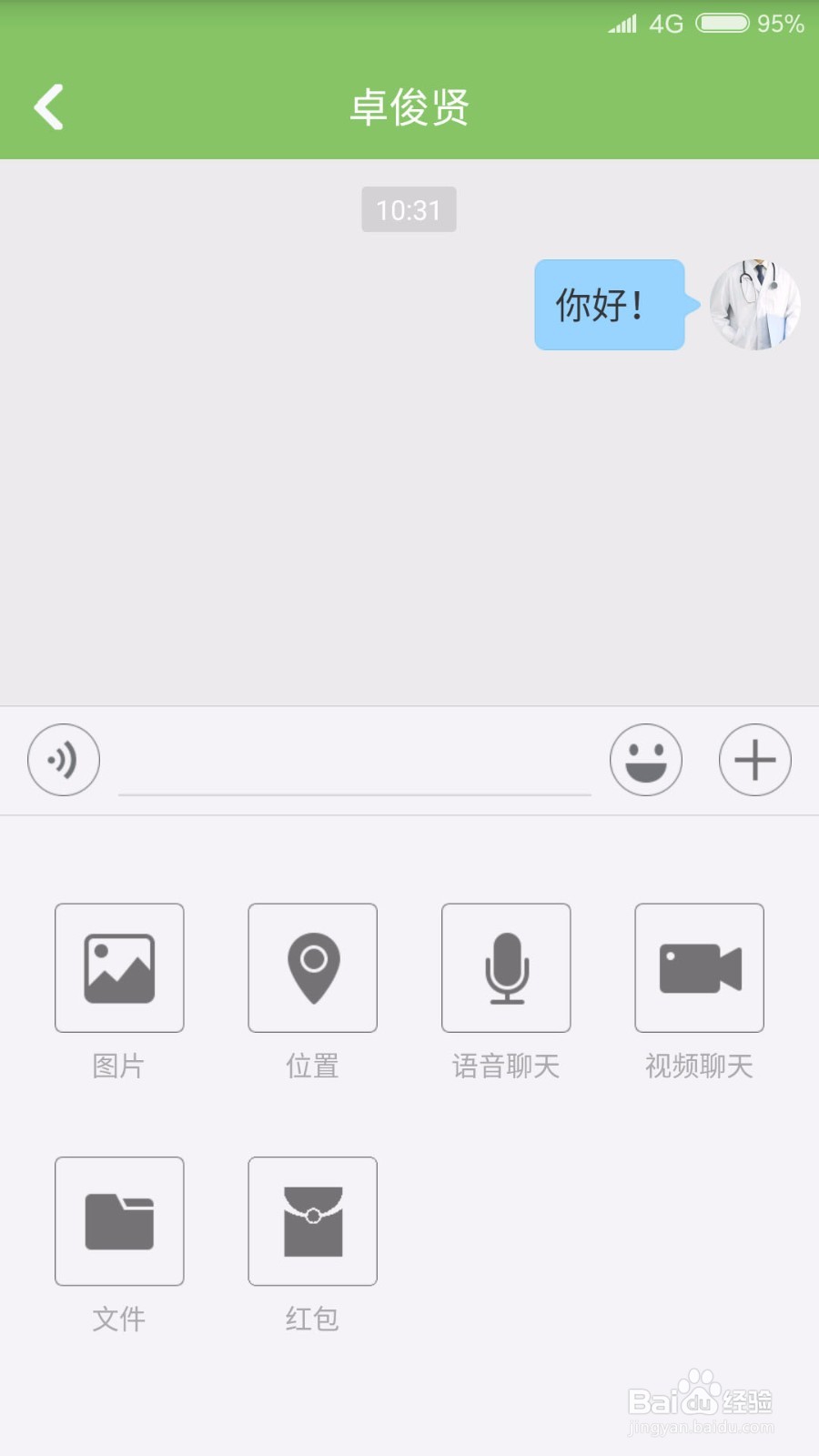Open contact 卓俊贤 chat title
The width and height of the screenshot is (819, 1456).
click(x=409, y=106)
